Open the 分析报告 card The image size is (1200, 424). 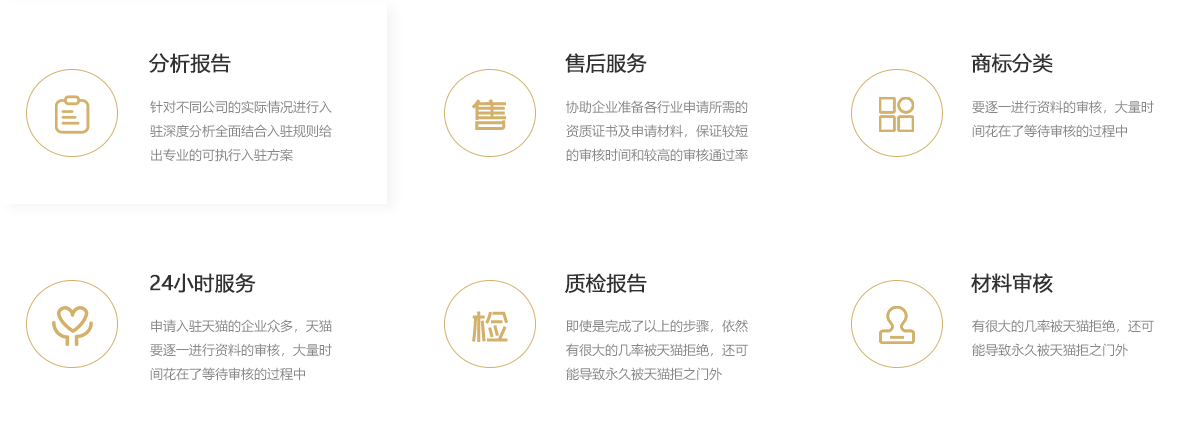pyautogui.click(x=190, y=64)
